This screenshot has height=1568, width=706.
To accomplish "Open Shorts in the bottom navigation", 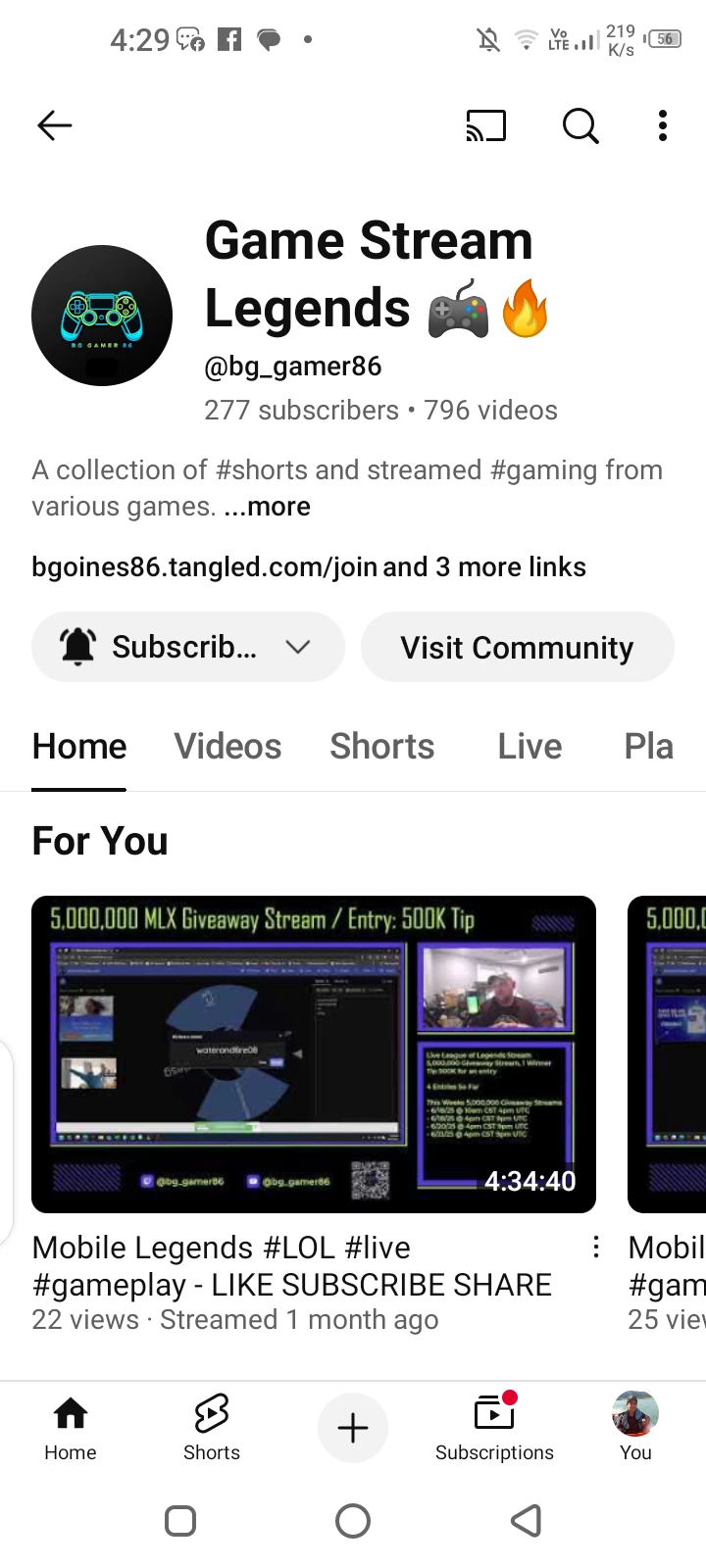I will pos(212,1429).
